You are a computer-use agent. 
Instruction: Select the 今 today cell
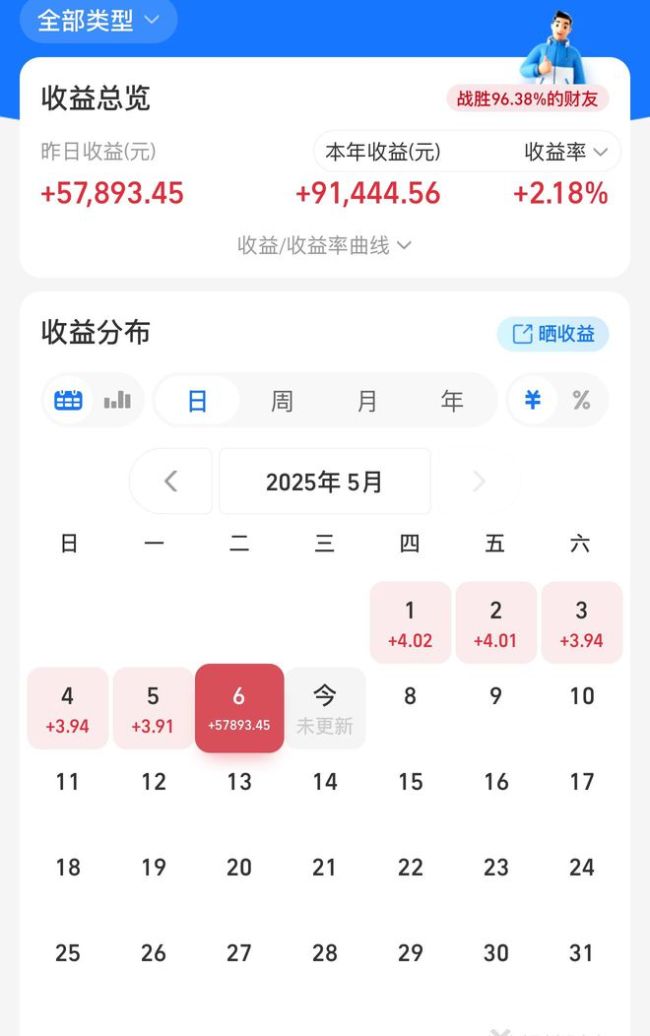point(325,708)
